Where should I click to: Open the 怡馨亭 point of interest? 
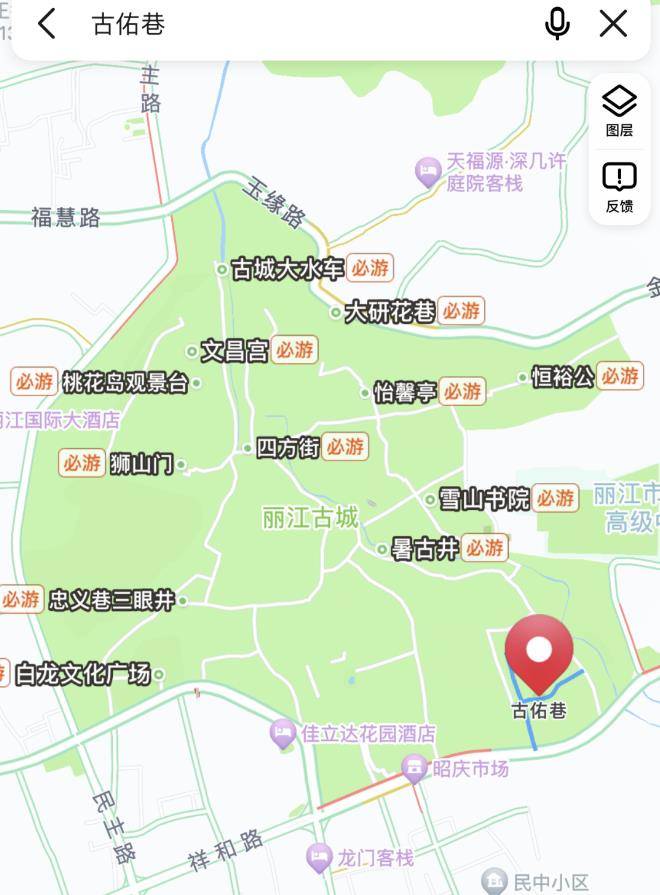(x=405, y=392)
